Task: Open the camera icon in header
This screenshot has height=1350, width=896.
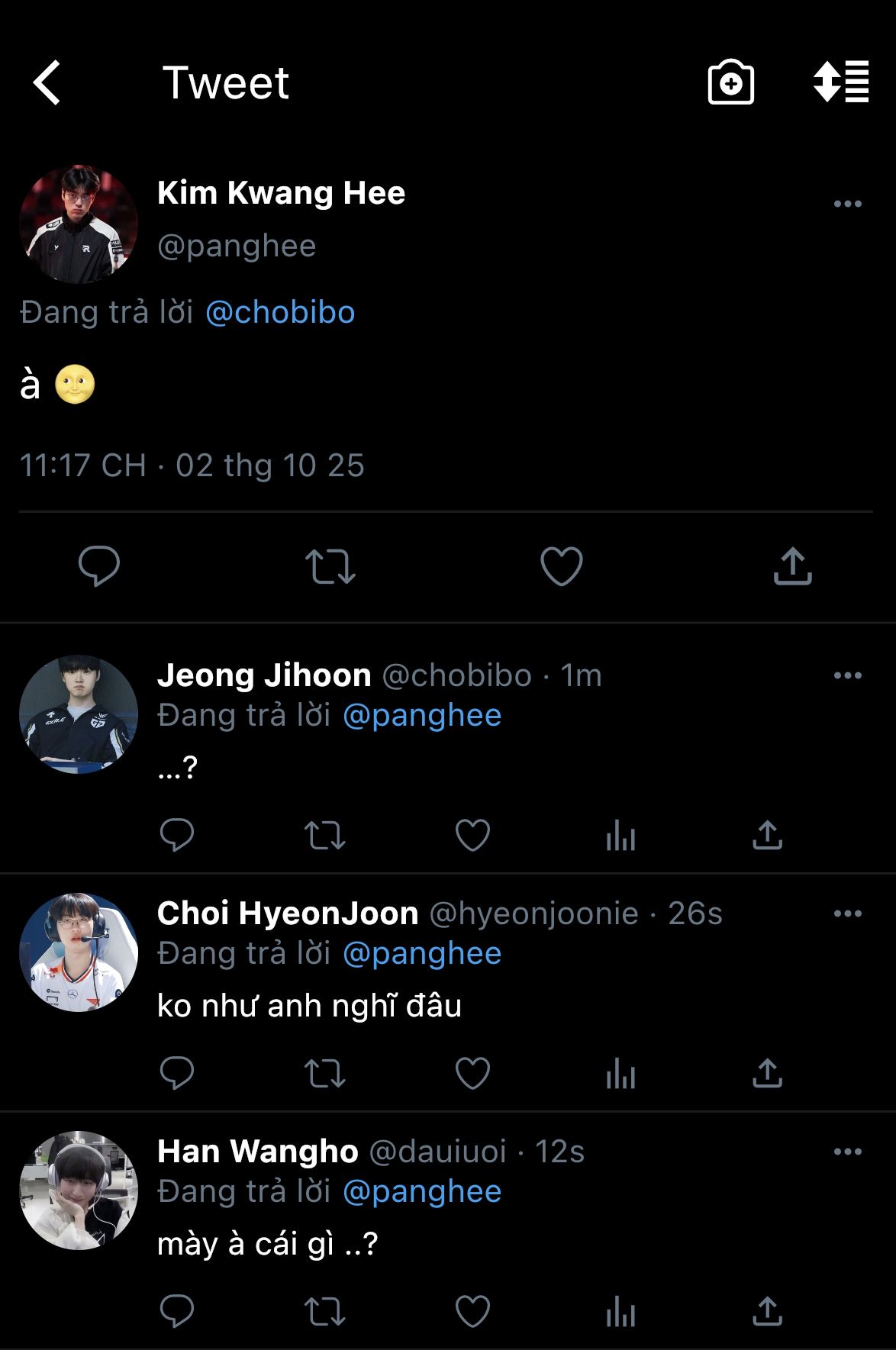Action: 730,82
